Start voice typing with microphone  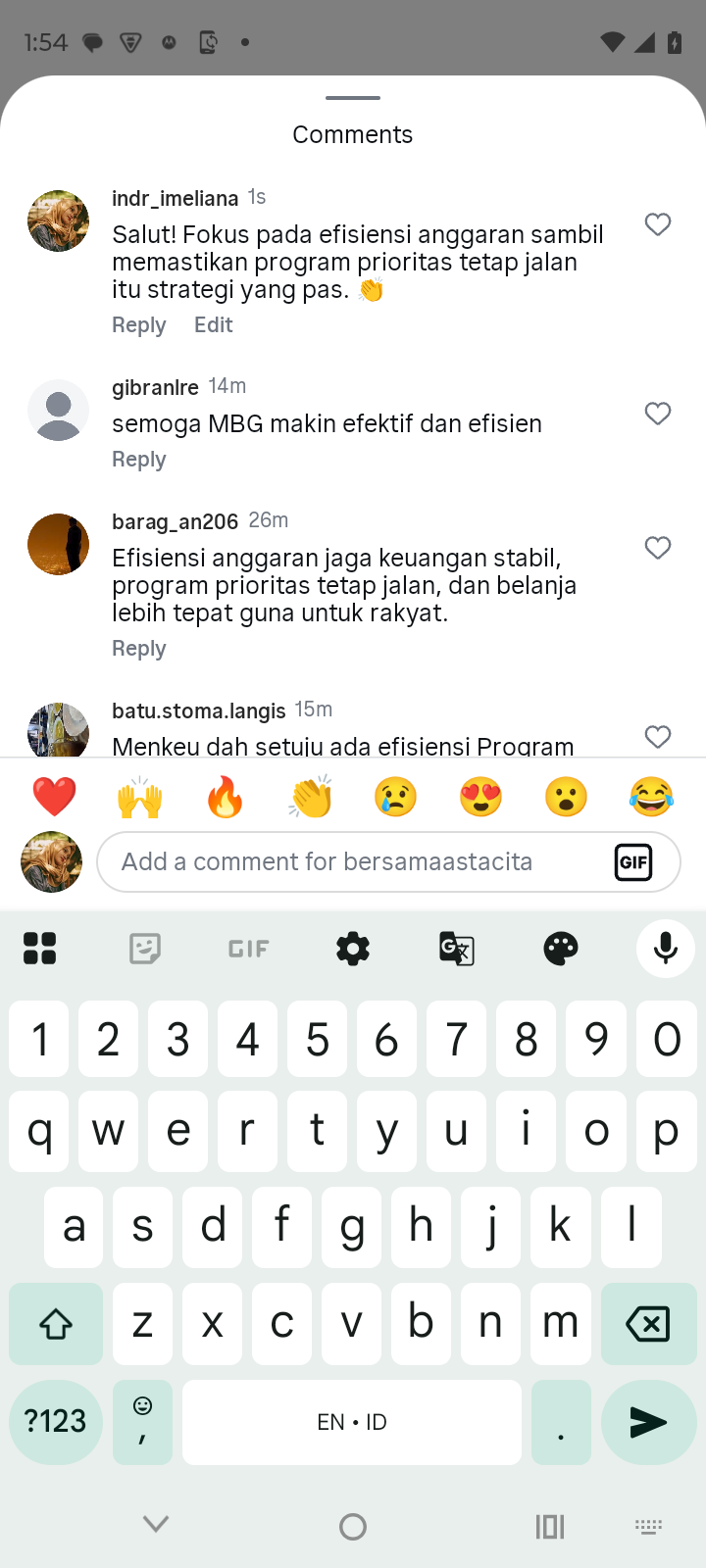[x=666, y=949]
